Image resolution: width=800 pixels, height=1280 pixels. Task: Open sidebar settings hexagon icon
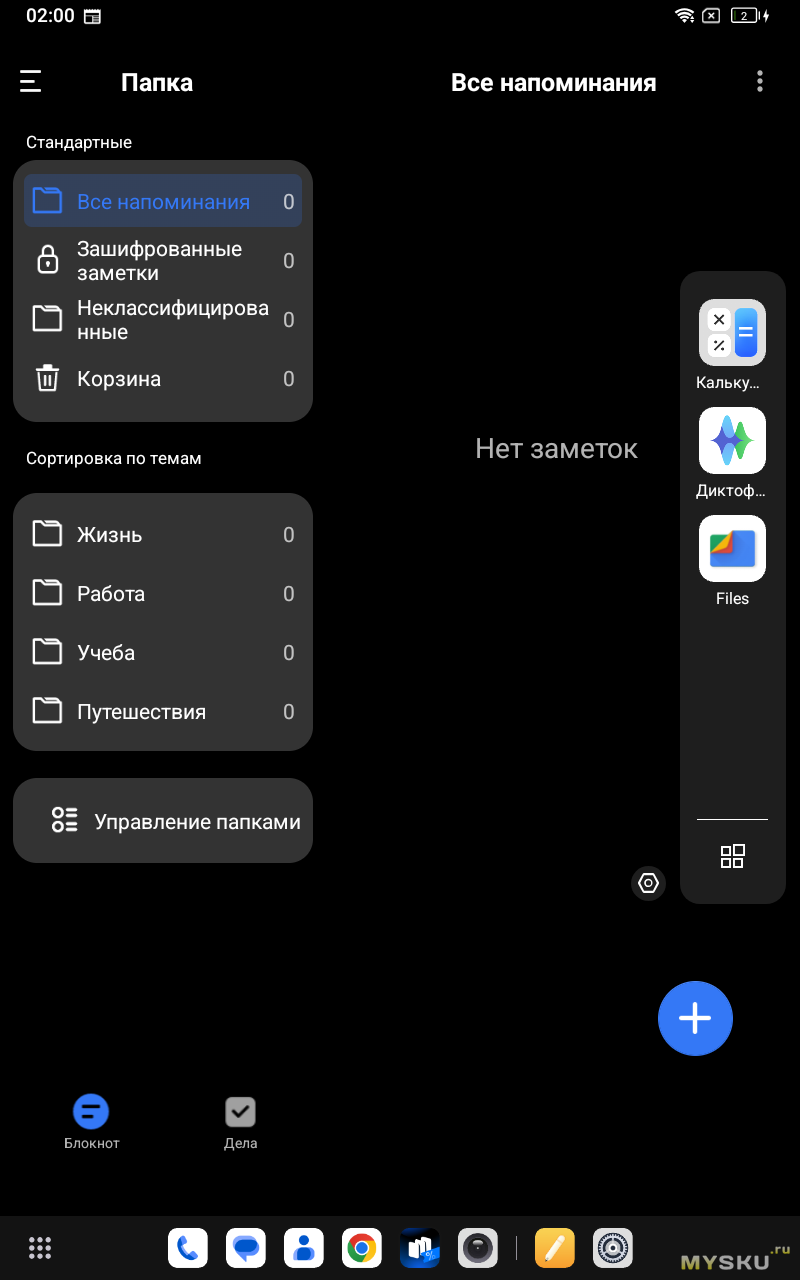(x=649, y=883)
